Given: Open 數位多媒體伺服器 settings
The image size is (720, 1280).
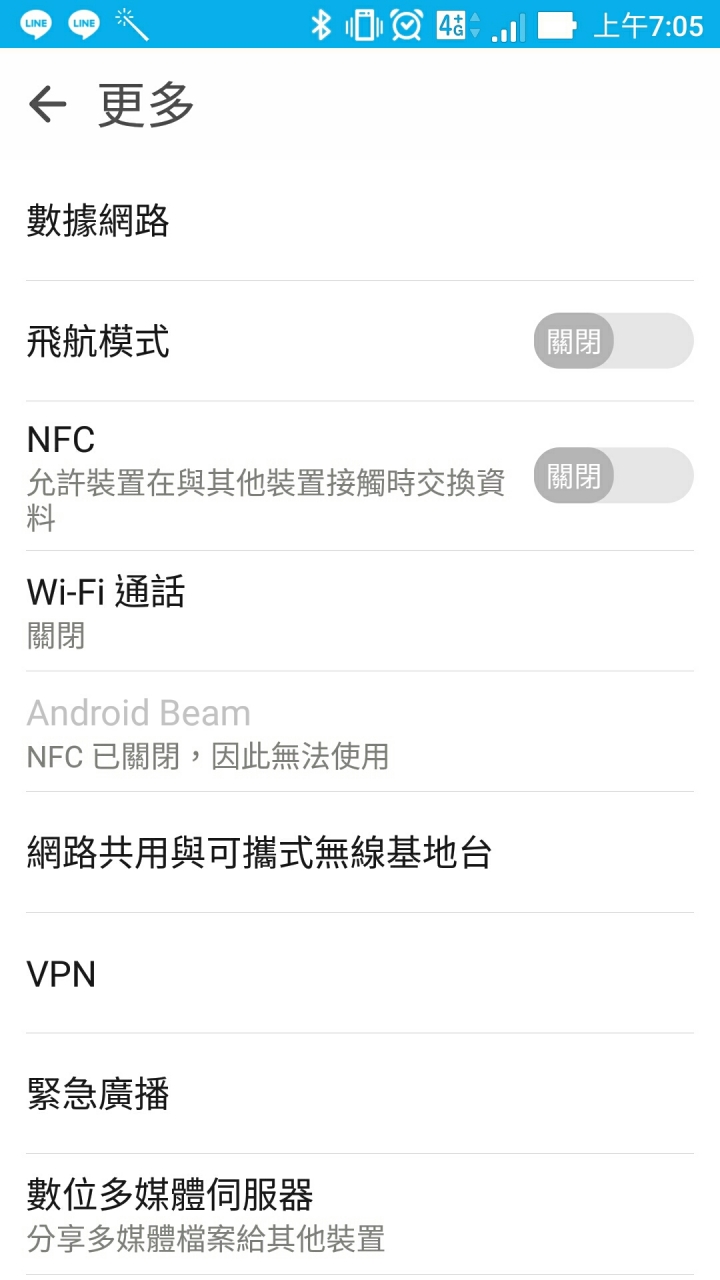Looking at the screenshot, I should [x=360, y=1215].
